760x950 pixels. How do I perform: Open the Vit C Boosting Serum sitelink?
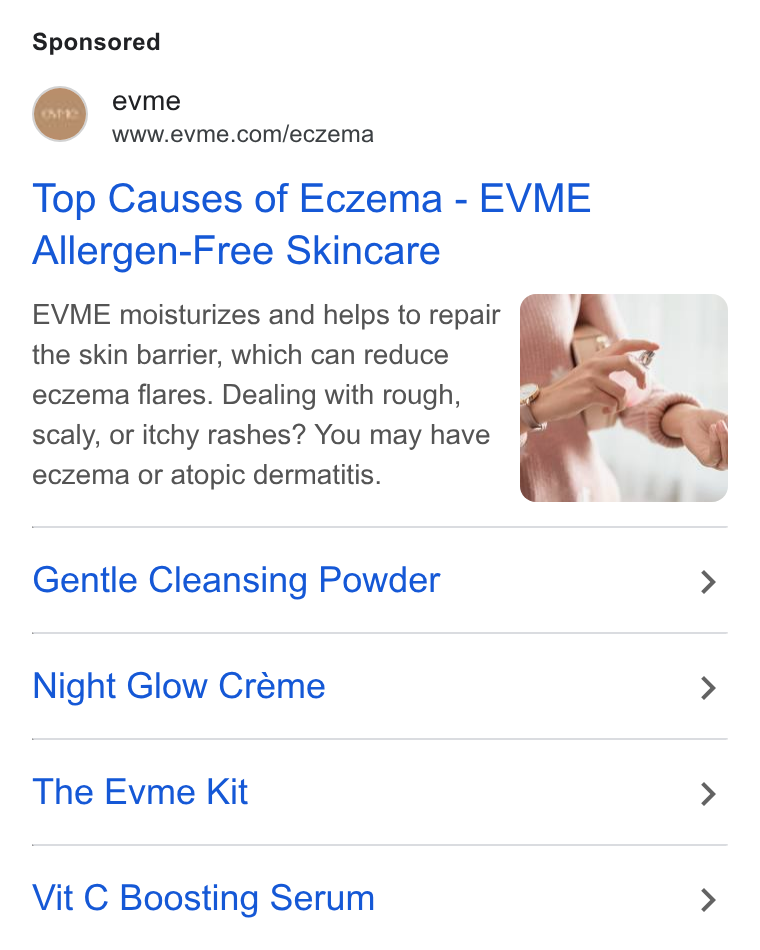click(x=379, y=898)
